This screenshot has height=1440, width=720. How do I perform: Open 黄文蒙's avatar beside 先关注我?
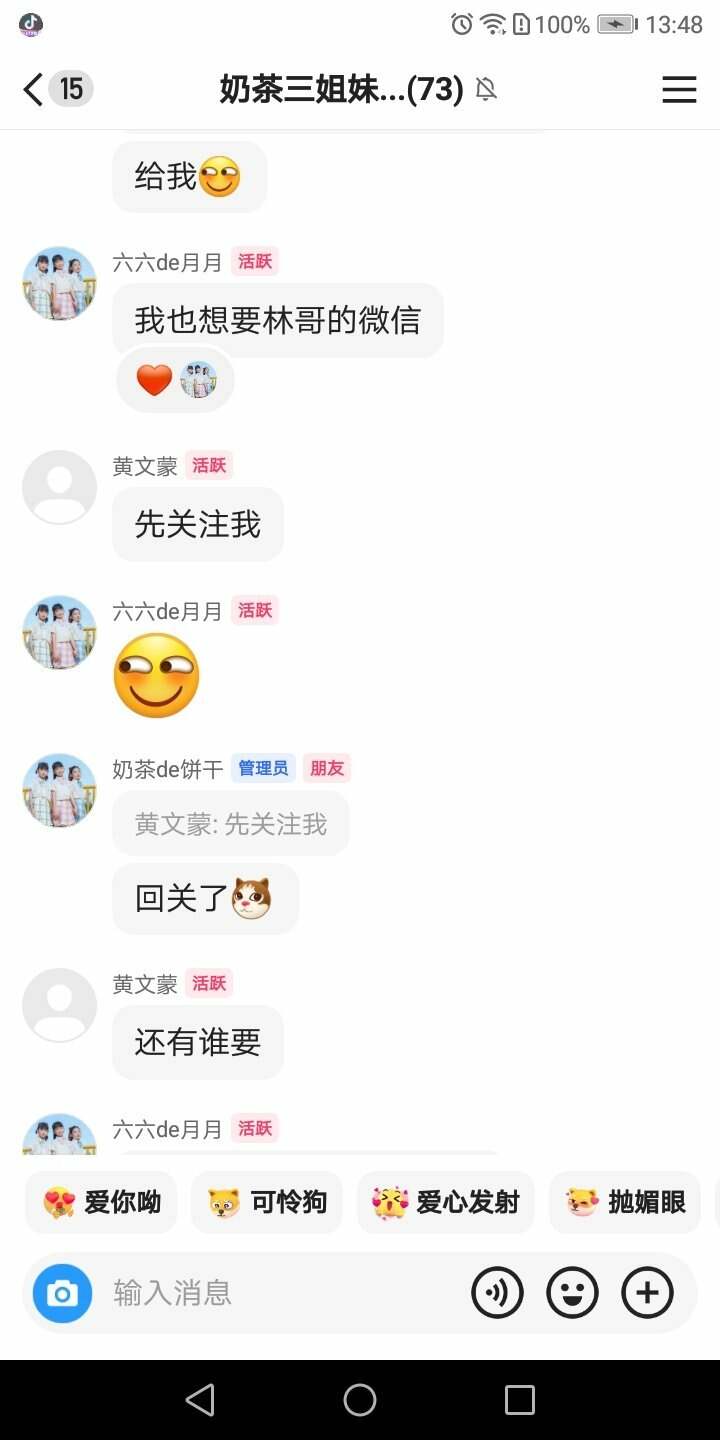tap(60, 487)
